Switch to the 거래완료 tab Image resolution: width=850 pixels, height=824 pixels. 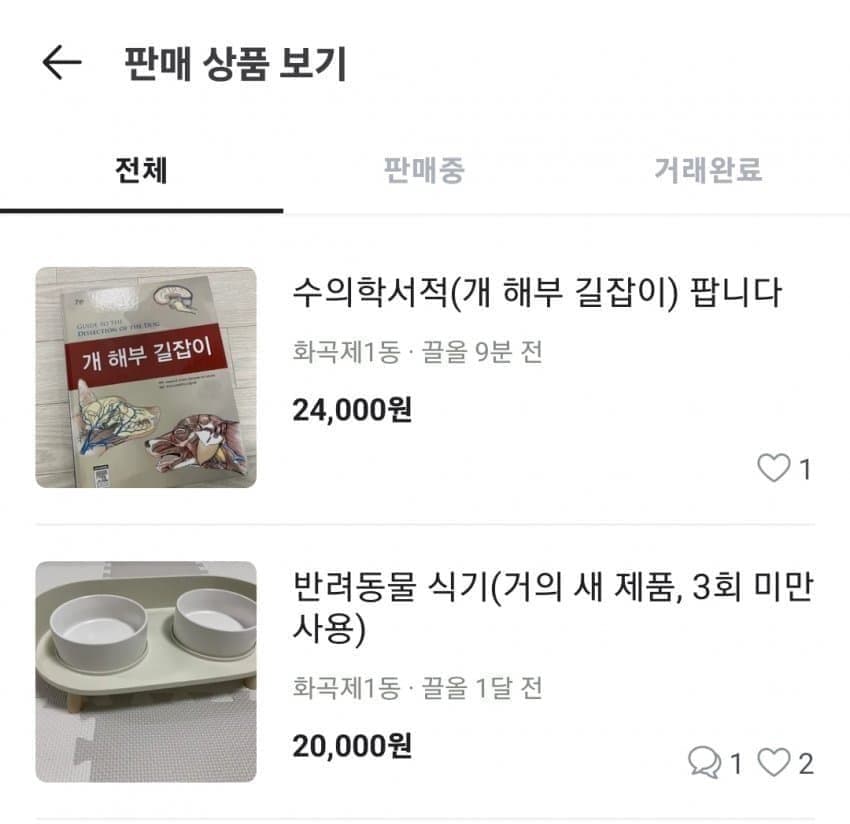click(708, 171)
